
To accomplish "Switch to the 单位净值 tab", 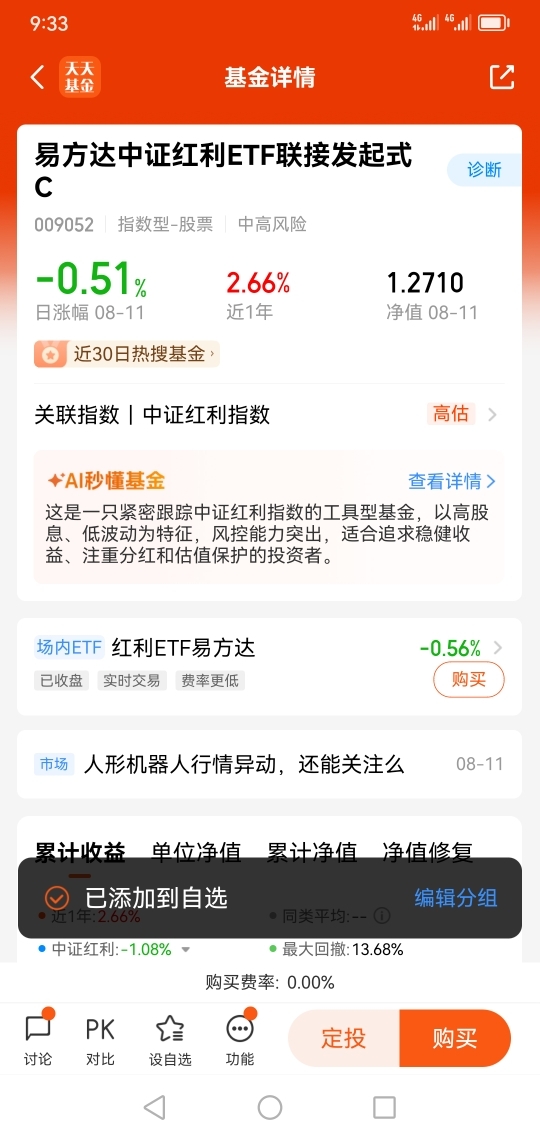I will coord(196,851).
